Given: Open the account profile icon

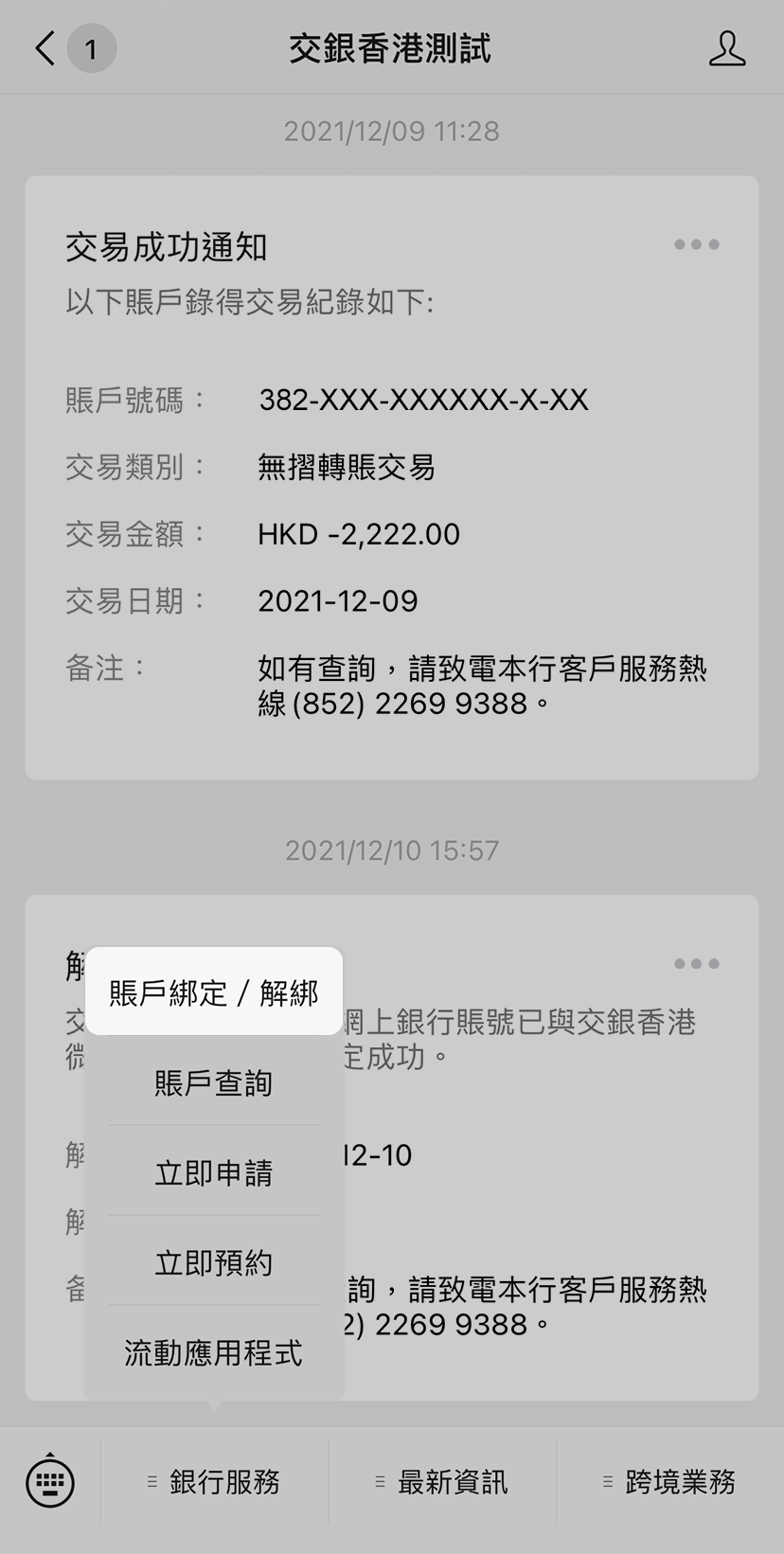Looking at the screenshot, I should click(x=726, y=48).
